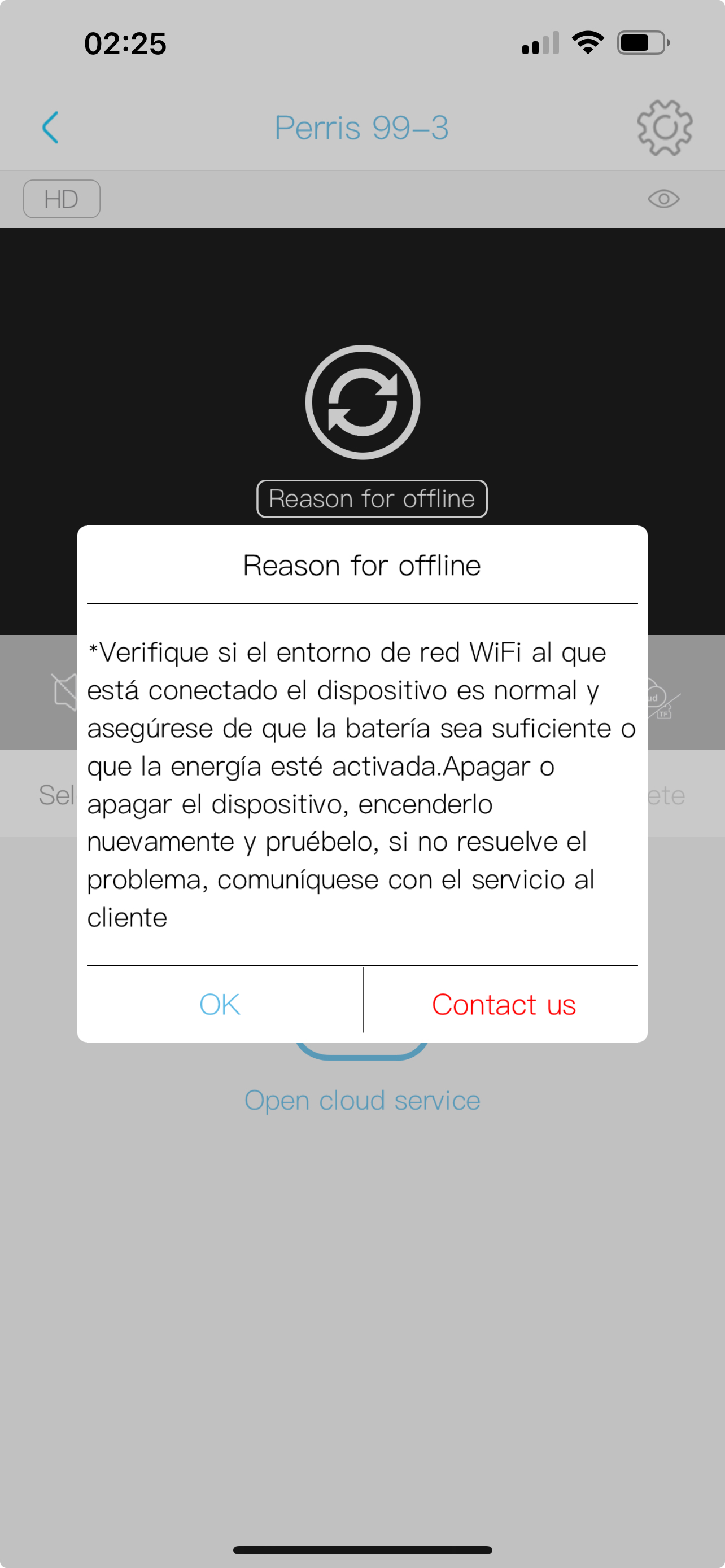
Task: Go back using the top-left arrow
Action: point(50,127)
